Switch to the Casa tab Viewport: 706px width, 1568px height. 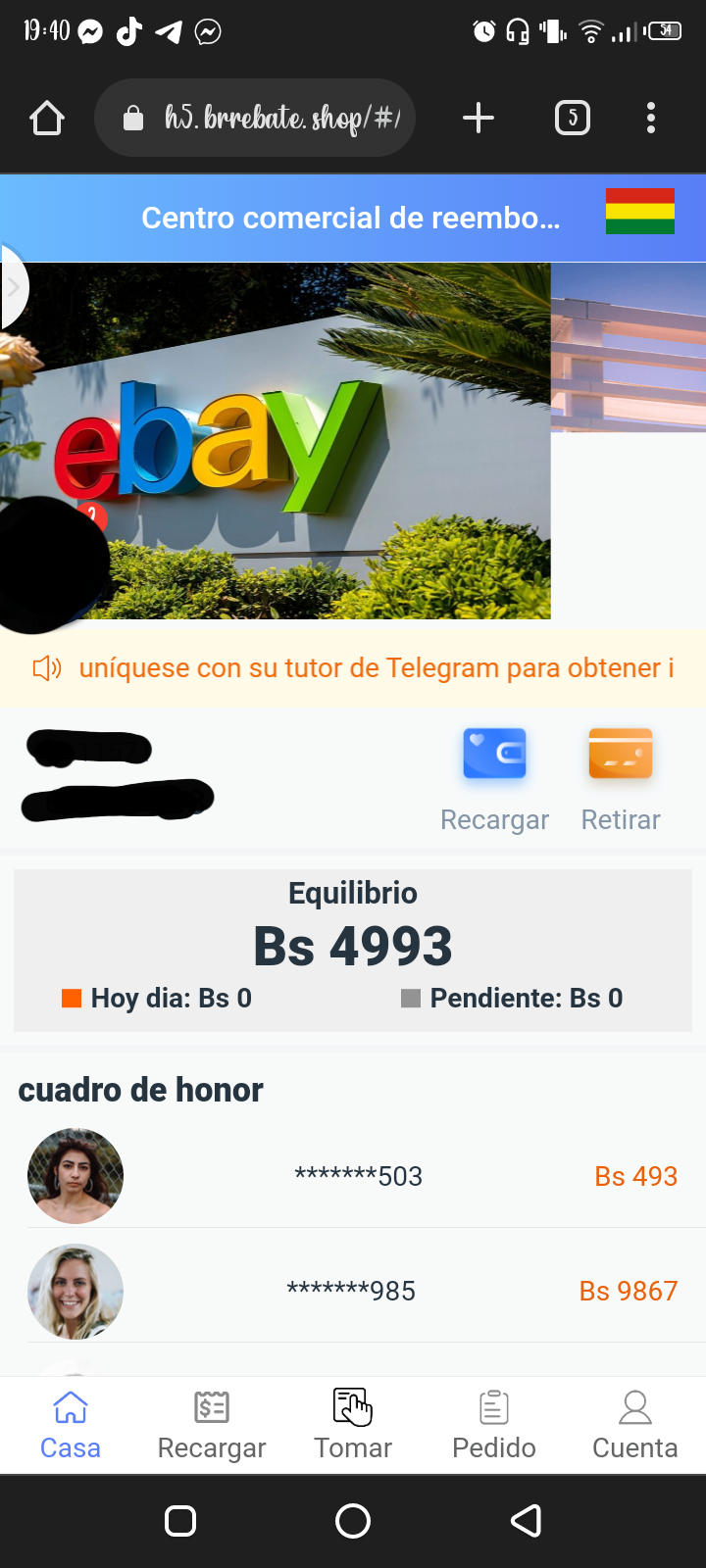(71, 1425)
